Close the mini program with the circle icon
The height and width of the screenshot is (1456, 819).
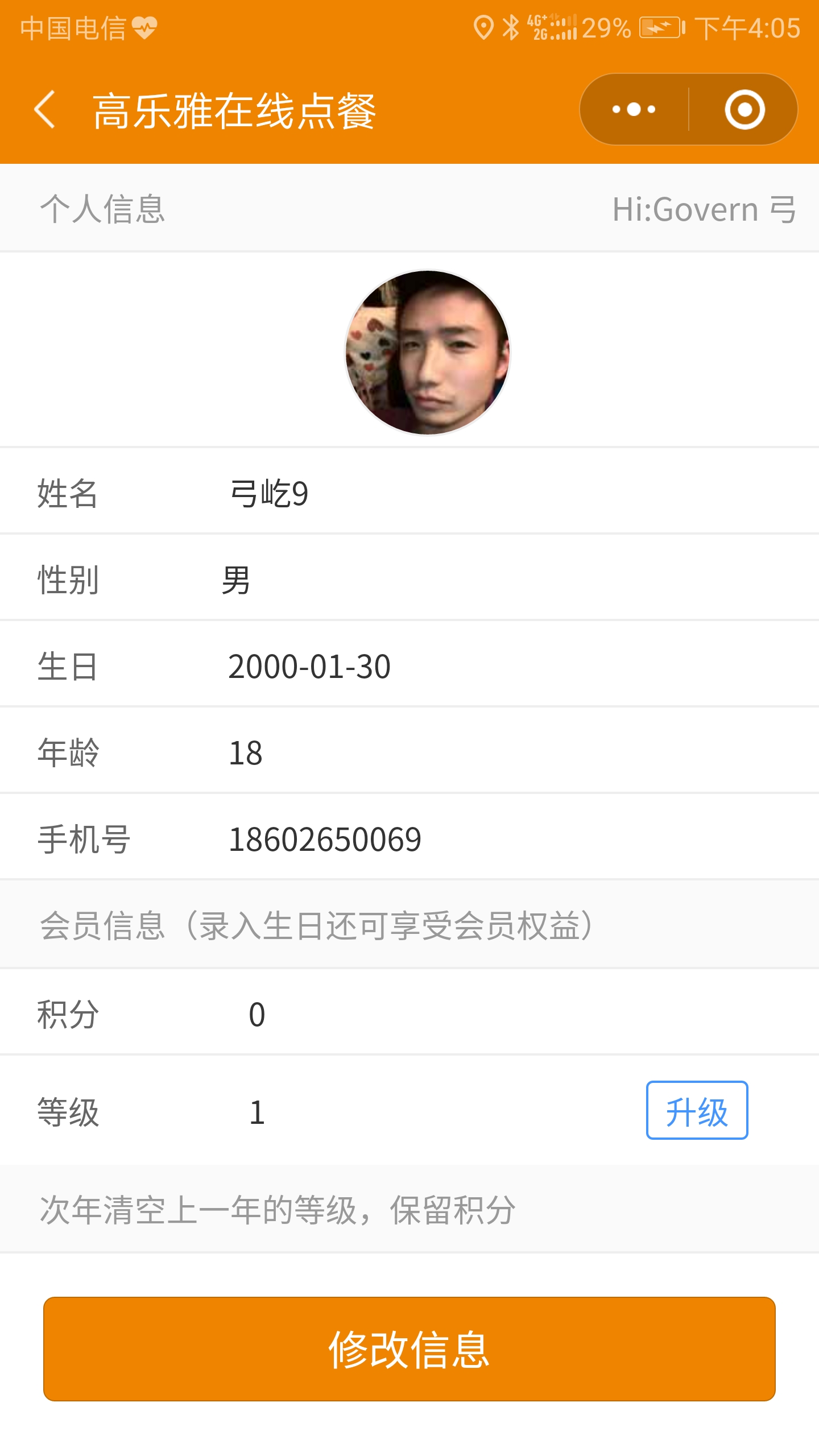point(744,109)
